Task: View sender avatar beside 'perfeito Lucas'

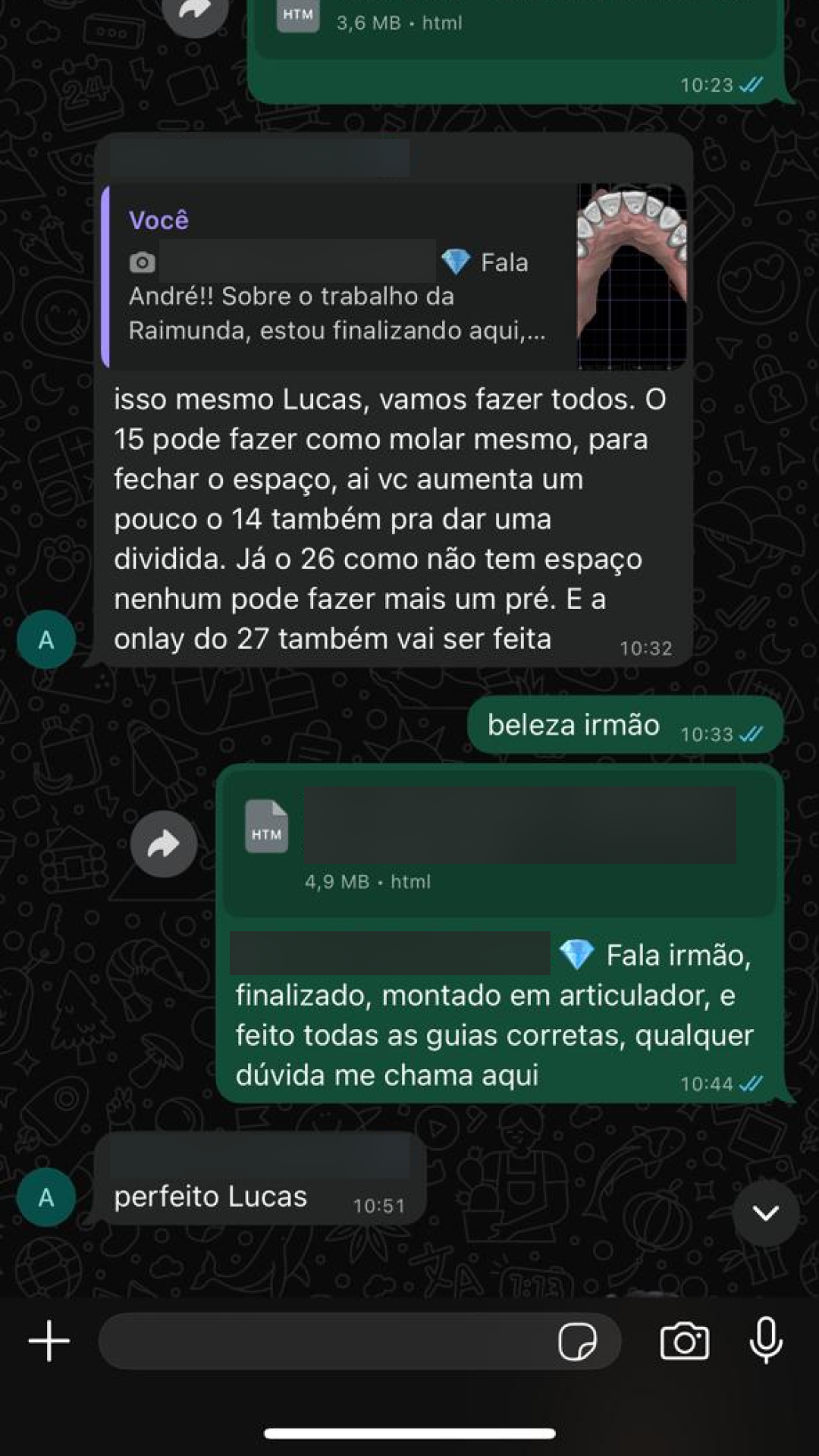Action: click(46, 1197)
